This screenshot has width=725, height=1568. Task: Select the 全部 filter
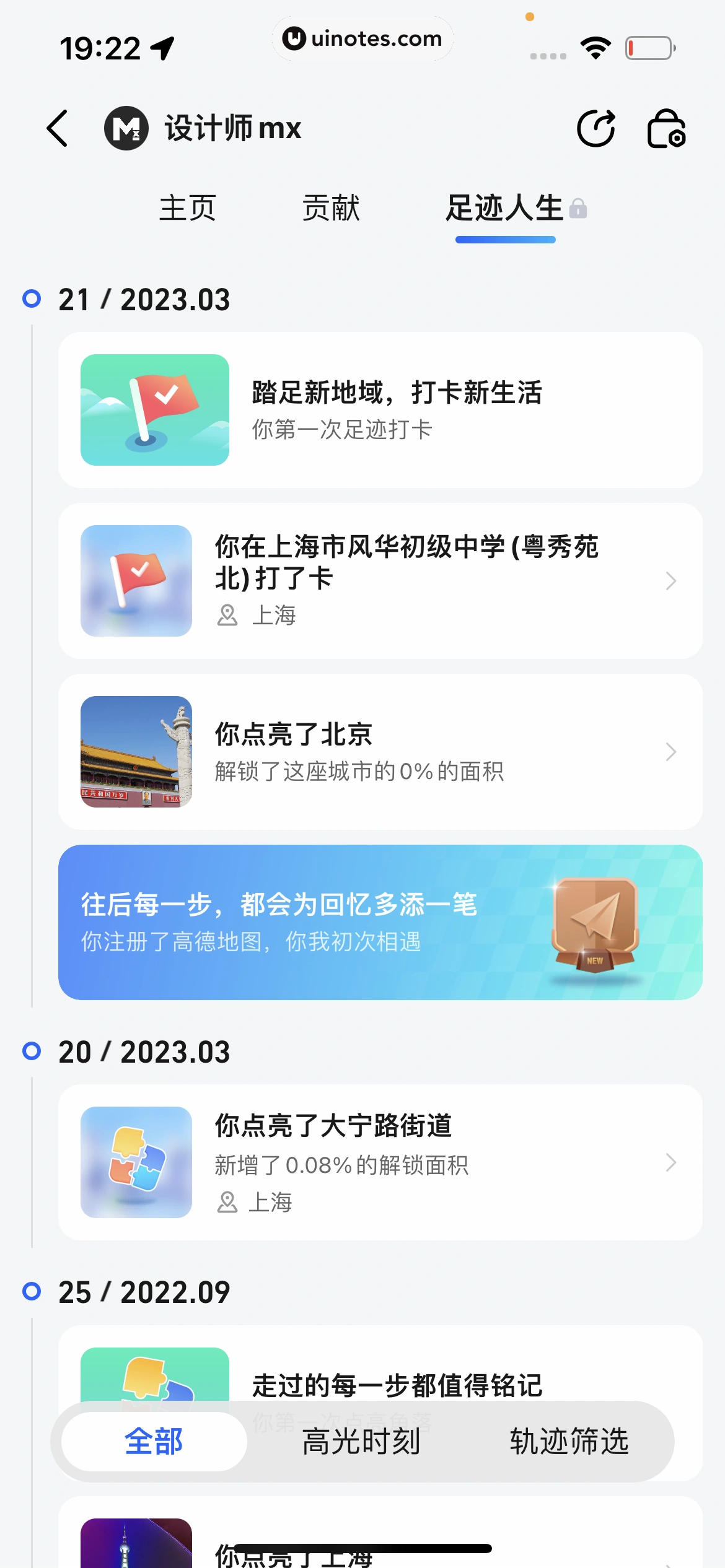coord(154,1442)
